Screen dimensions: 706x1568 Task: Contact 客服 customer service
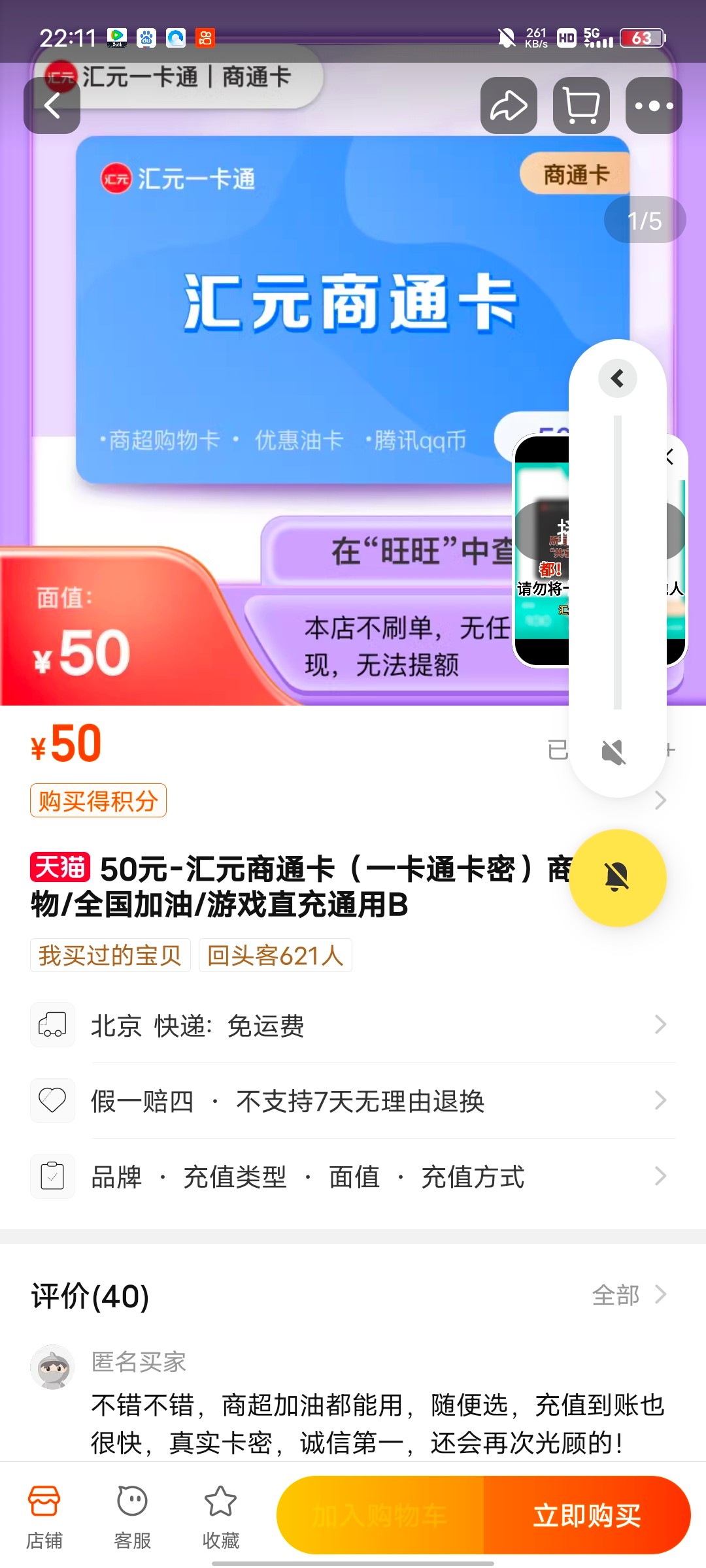pos(132,1516)
